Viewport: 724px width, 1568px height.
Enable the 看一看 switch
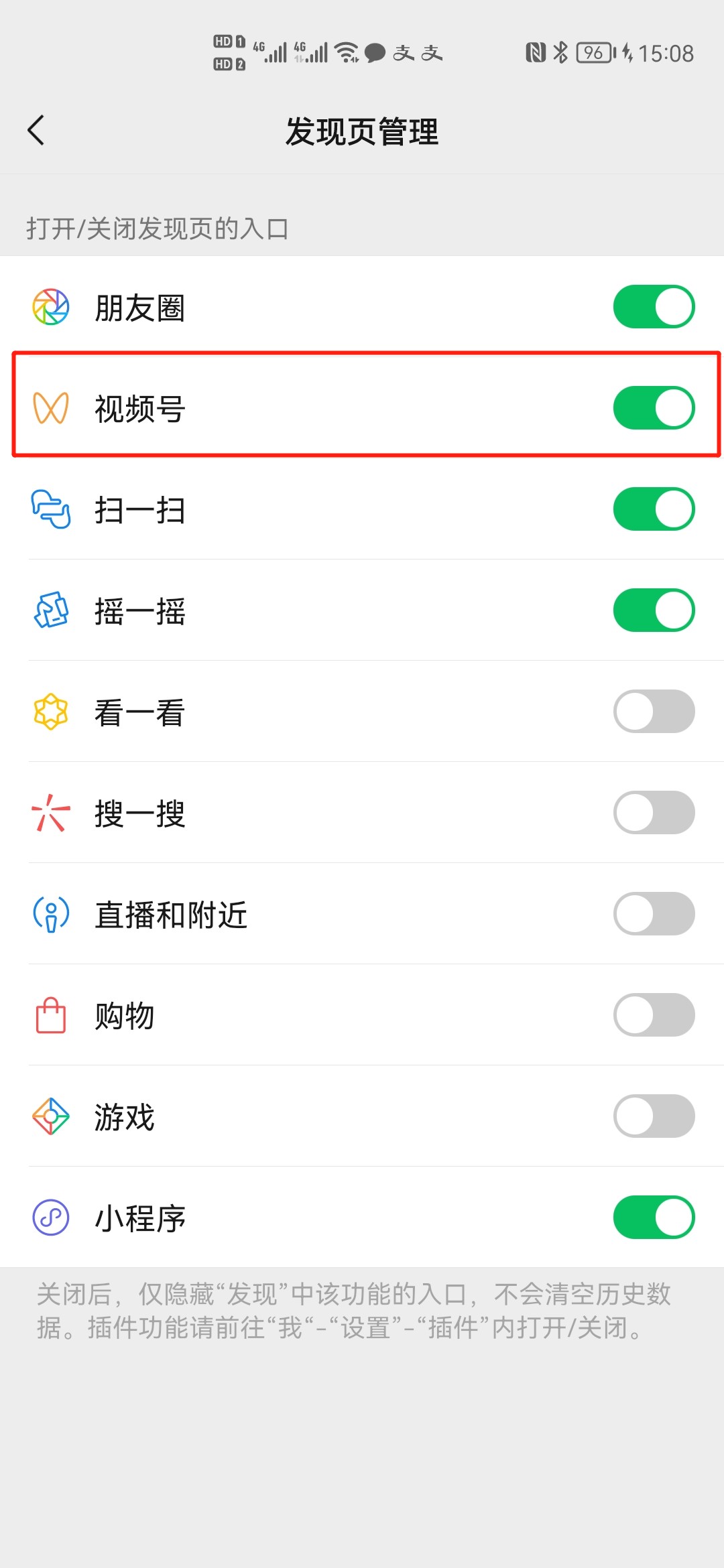tap(654, 711)
